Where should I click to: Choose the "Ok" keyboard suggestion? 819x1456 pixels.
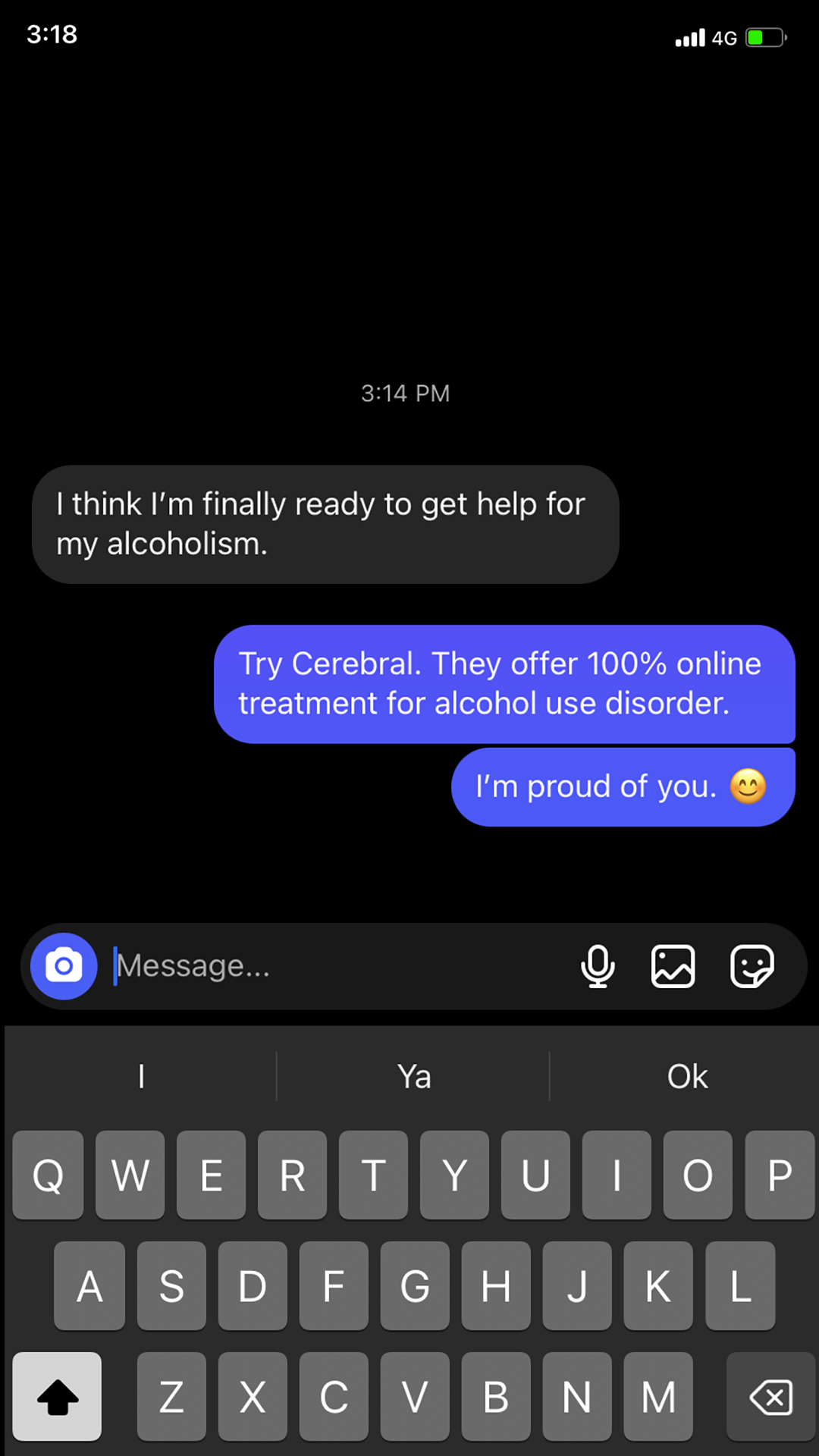687,1077
